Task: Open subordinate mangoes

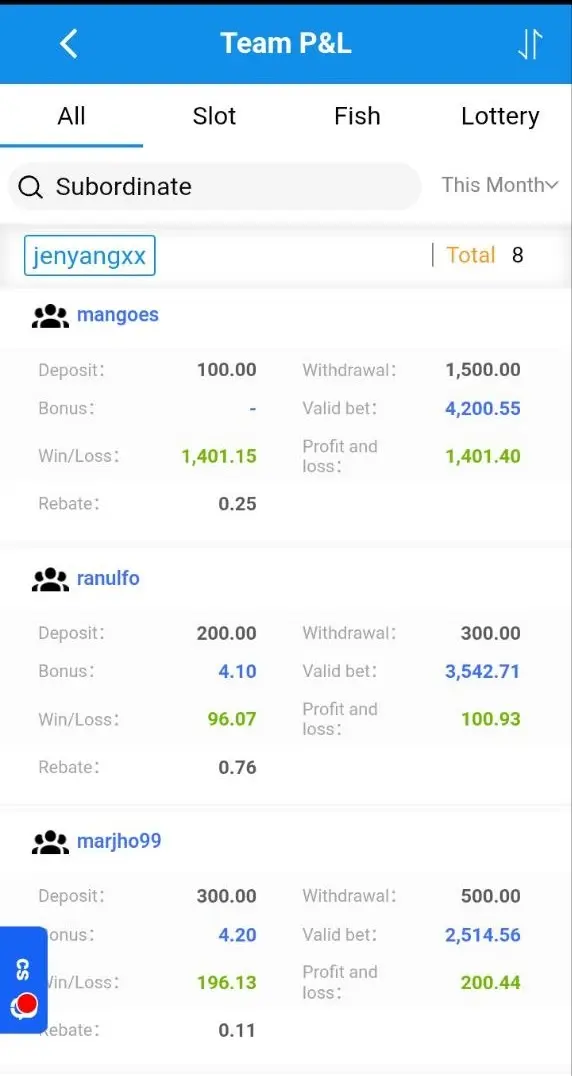Action: point(117,315)
